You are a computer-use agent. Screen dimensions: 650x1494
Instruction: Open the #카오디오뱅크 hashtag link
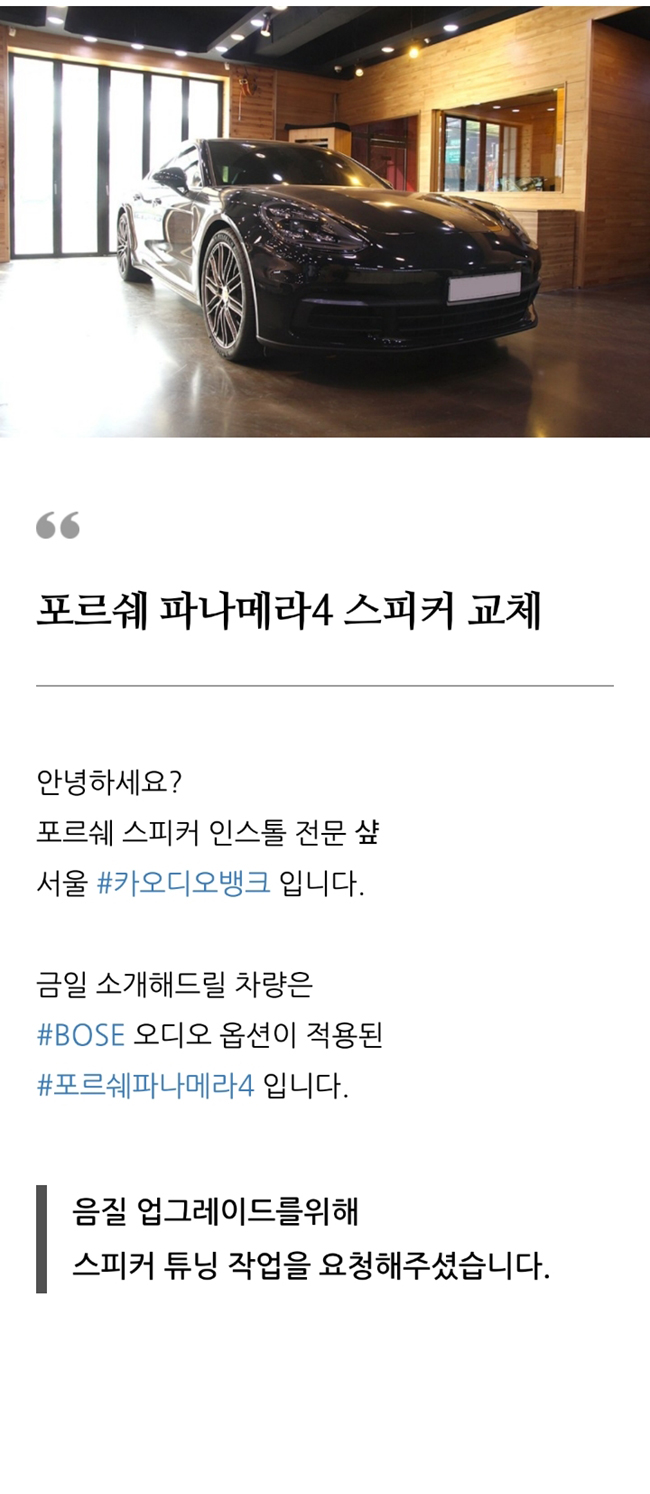183,885
